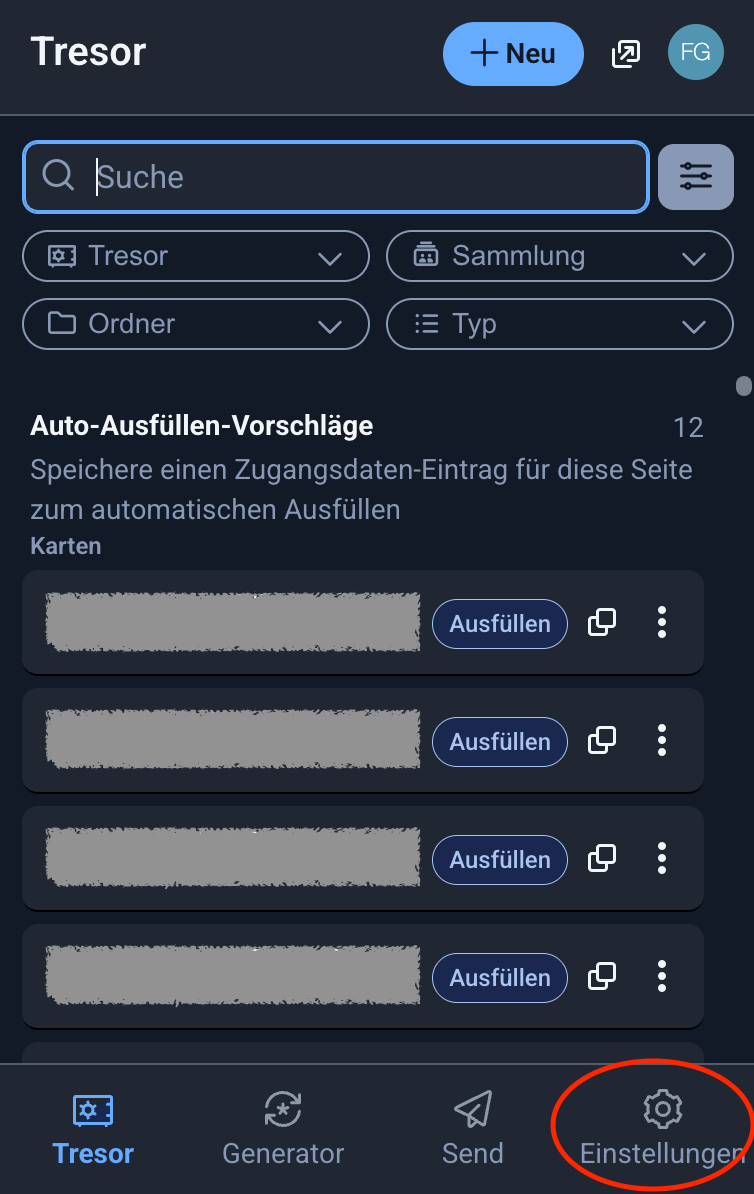Copy the first card entry with the copy icon
The width and height of the screenshot is (754, 1194).
pos(602,621)
